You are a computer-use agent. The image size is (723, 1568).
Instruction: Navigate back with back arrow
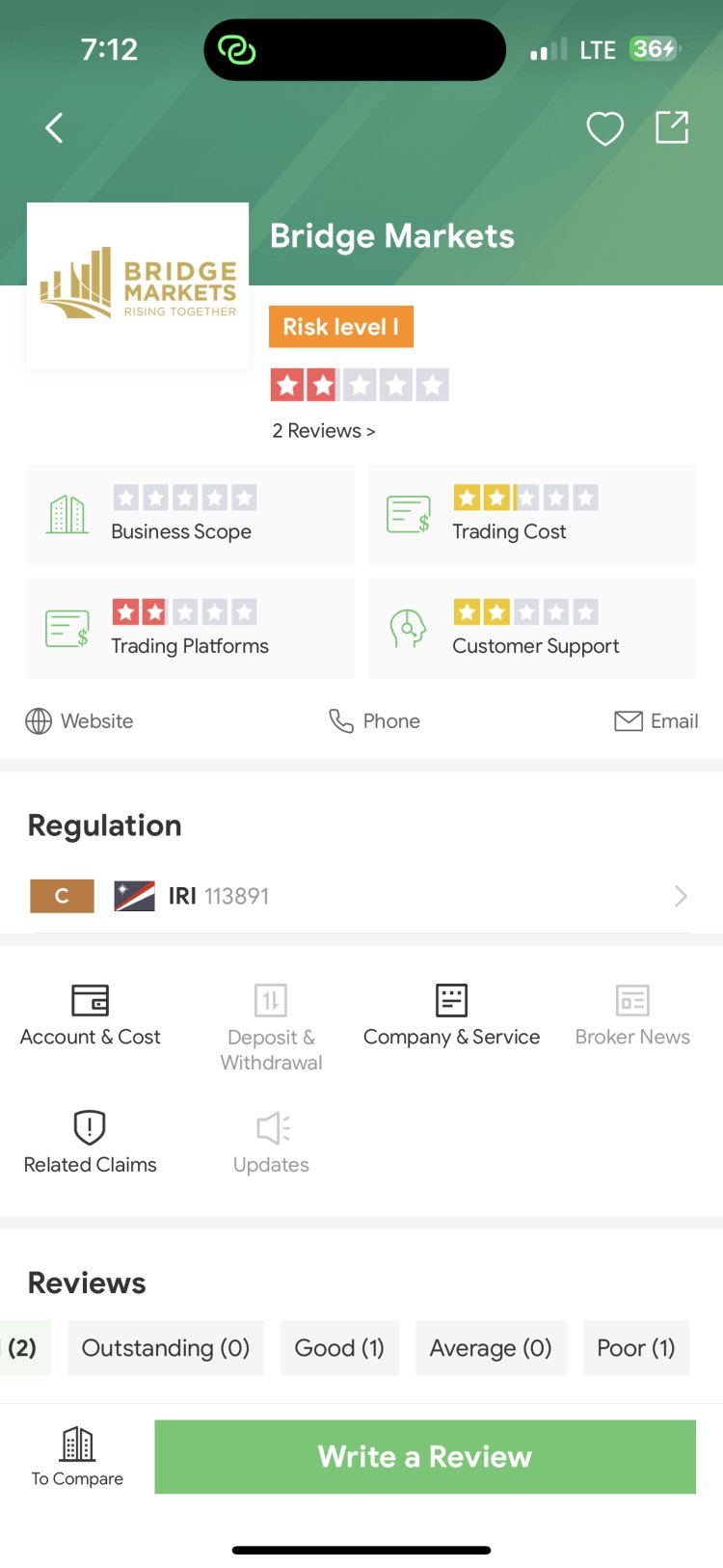[x=54, y=127]
